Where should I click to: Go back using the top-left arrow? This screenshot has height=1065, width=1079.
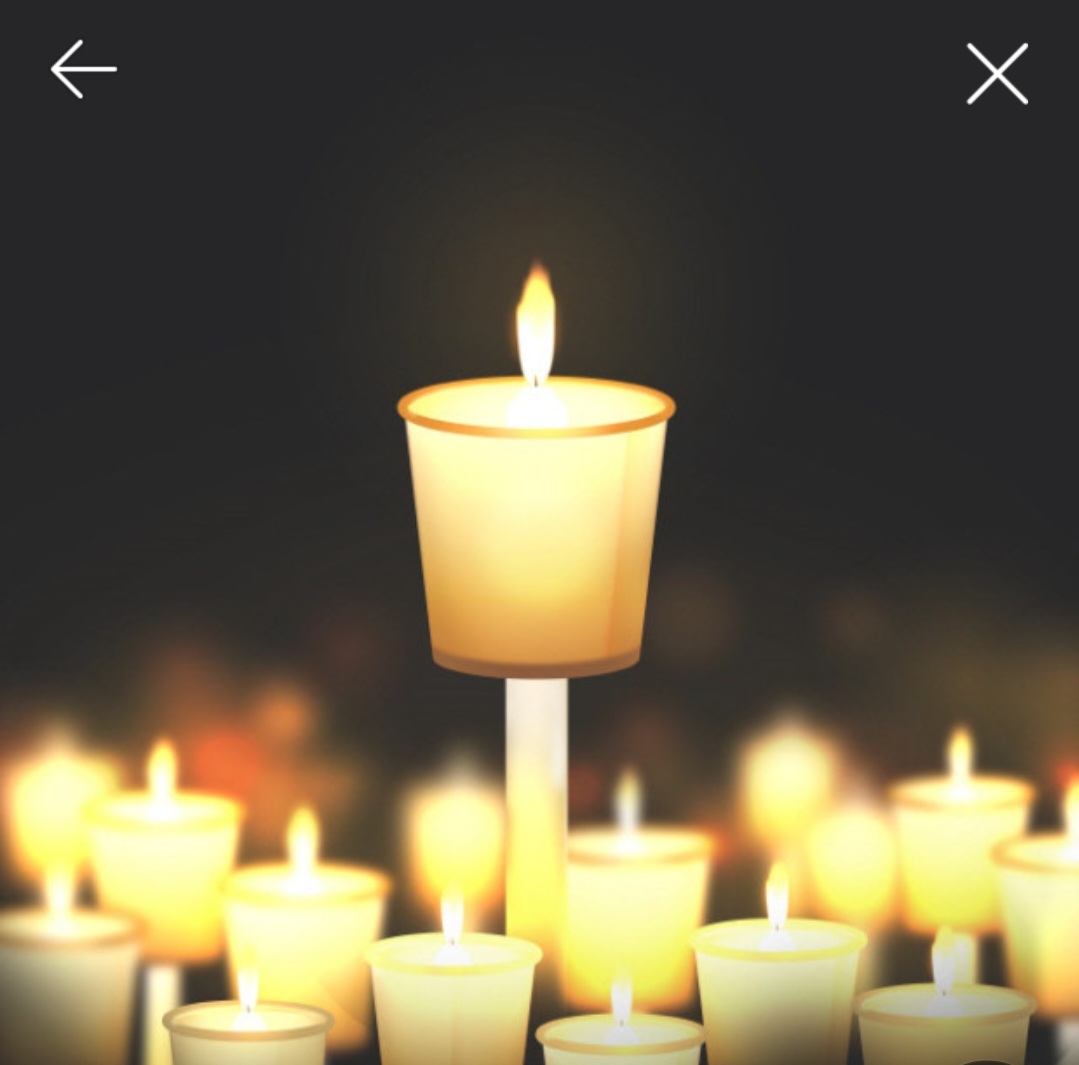(84, 70)
